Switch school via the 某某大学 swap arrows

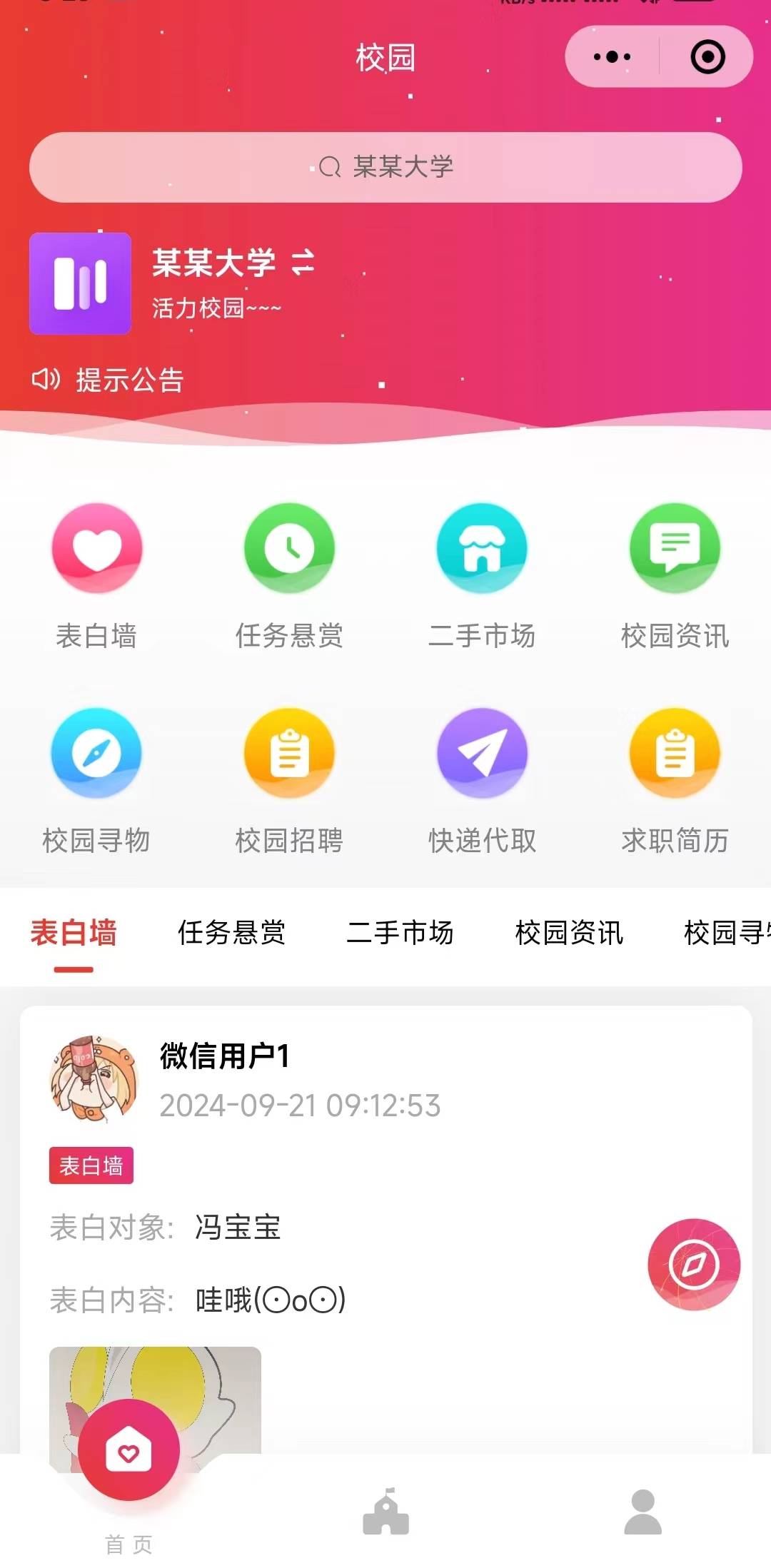click(x=303, y=262)
